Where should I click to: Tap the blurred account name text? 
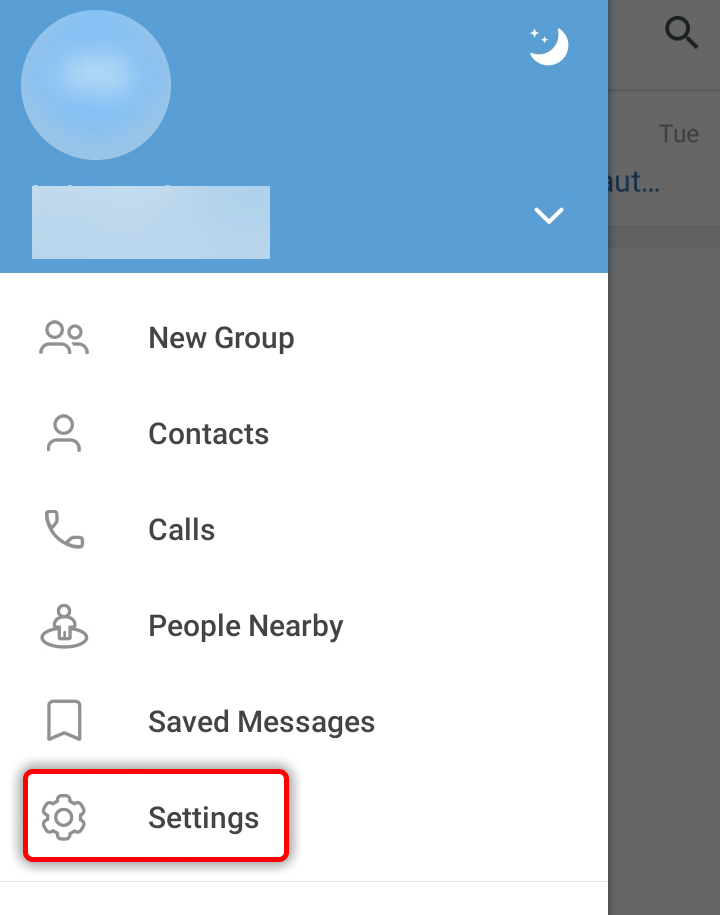[150, 222]
